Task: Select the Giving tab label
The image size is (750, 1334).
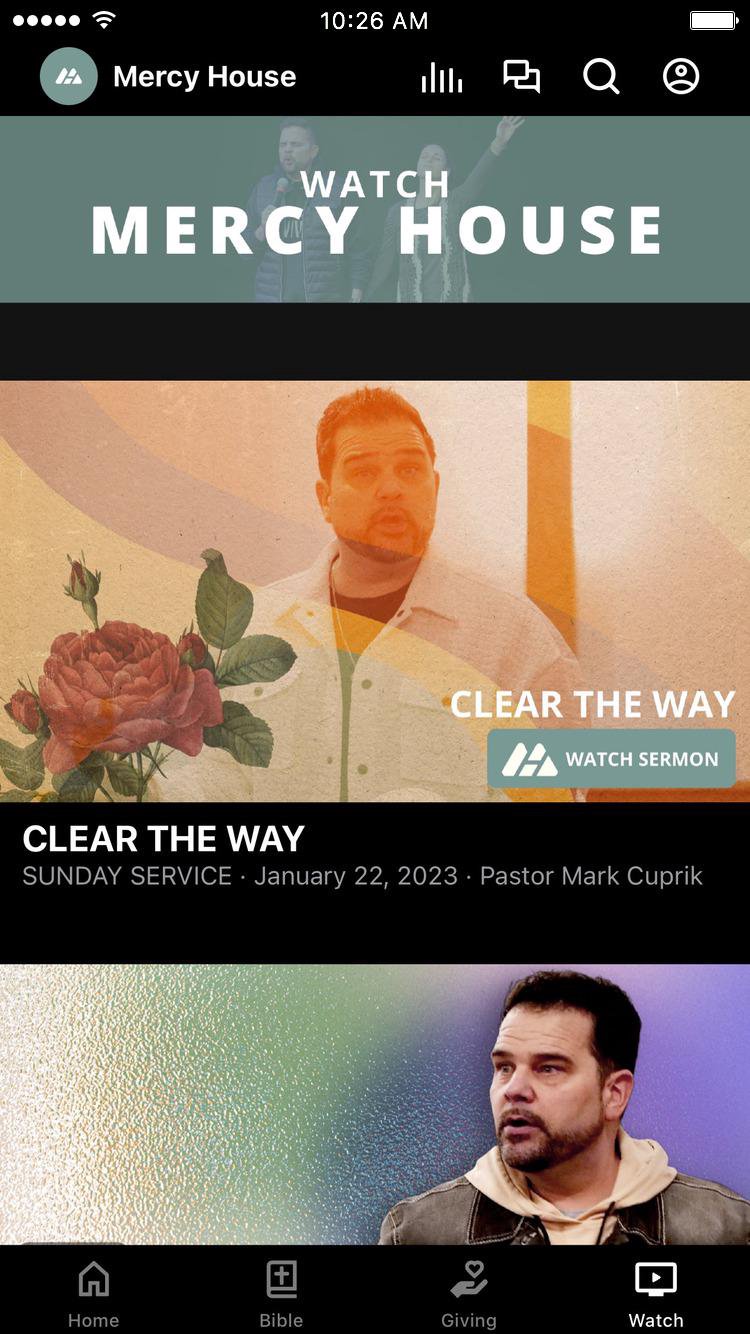Action: pyautogui.click(x=468, y=1320)
